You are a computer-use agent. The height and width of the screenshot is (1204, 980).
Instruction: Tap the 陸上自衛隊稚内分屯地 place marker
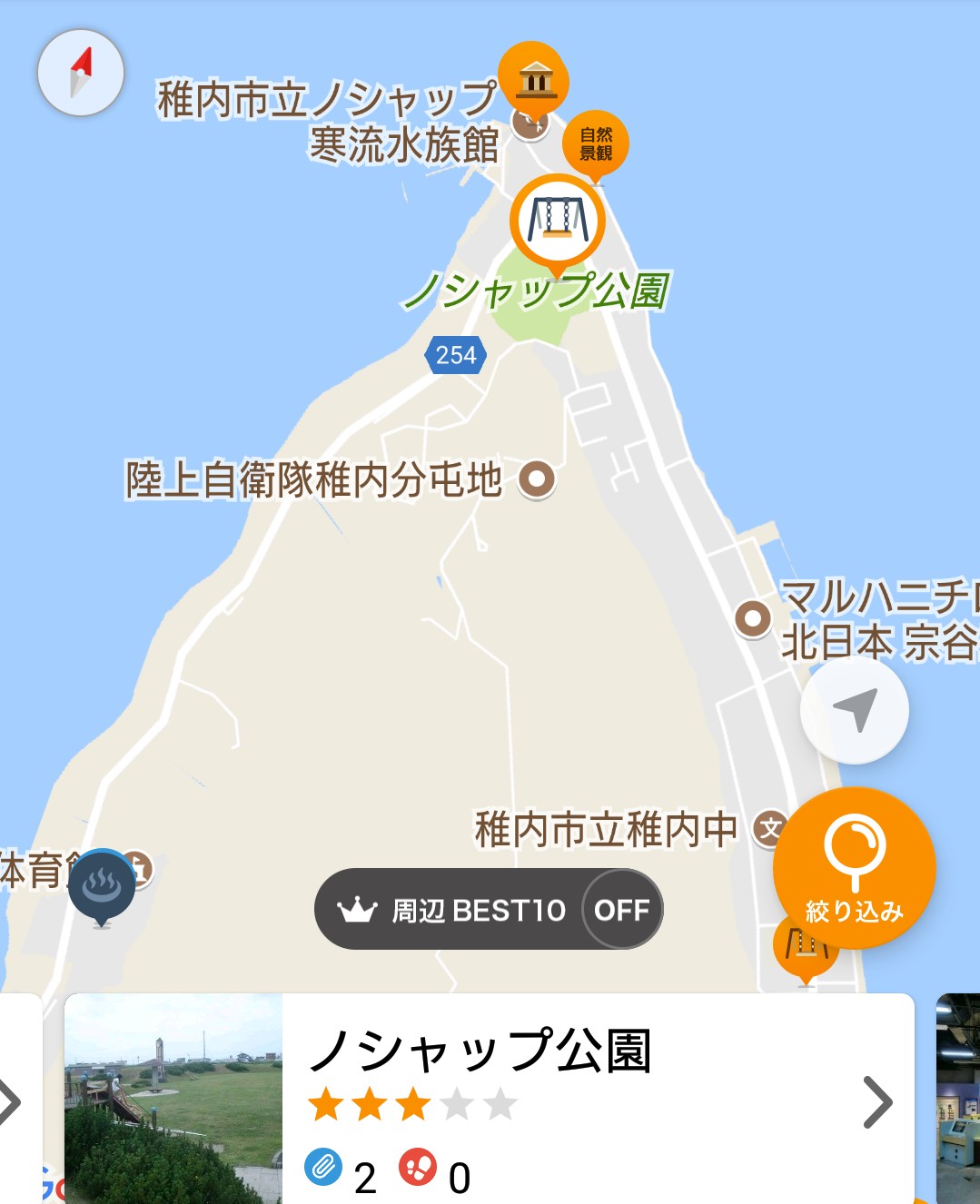(537, 479)
